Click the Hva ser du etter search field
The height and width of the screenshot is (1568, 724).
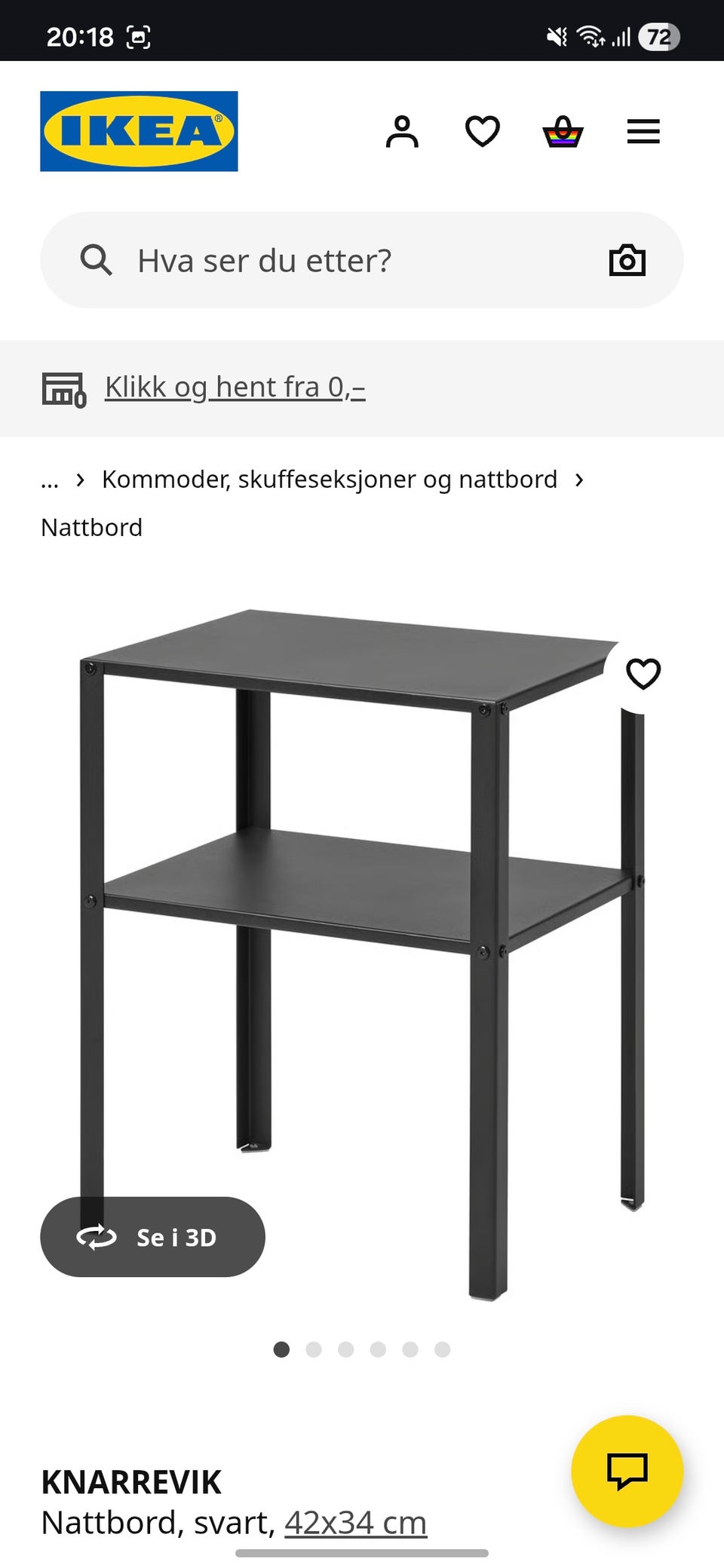tap(302, 259)
